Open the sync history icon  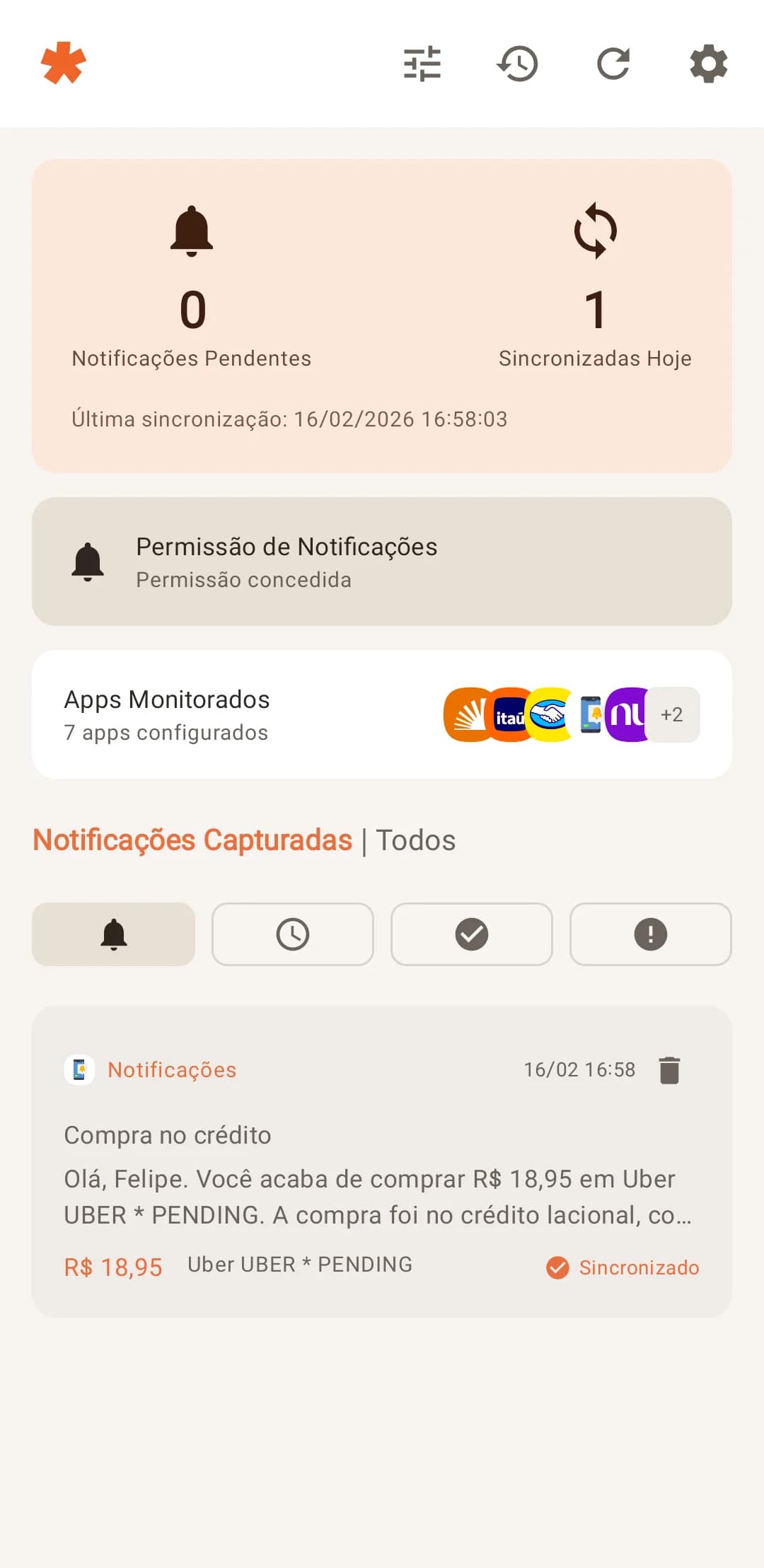pyautogui.click(x=517, y=64)
